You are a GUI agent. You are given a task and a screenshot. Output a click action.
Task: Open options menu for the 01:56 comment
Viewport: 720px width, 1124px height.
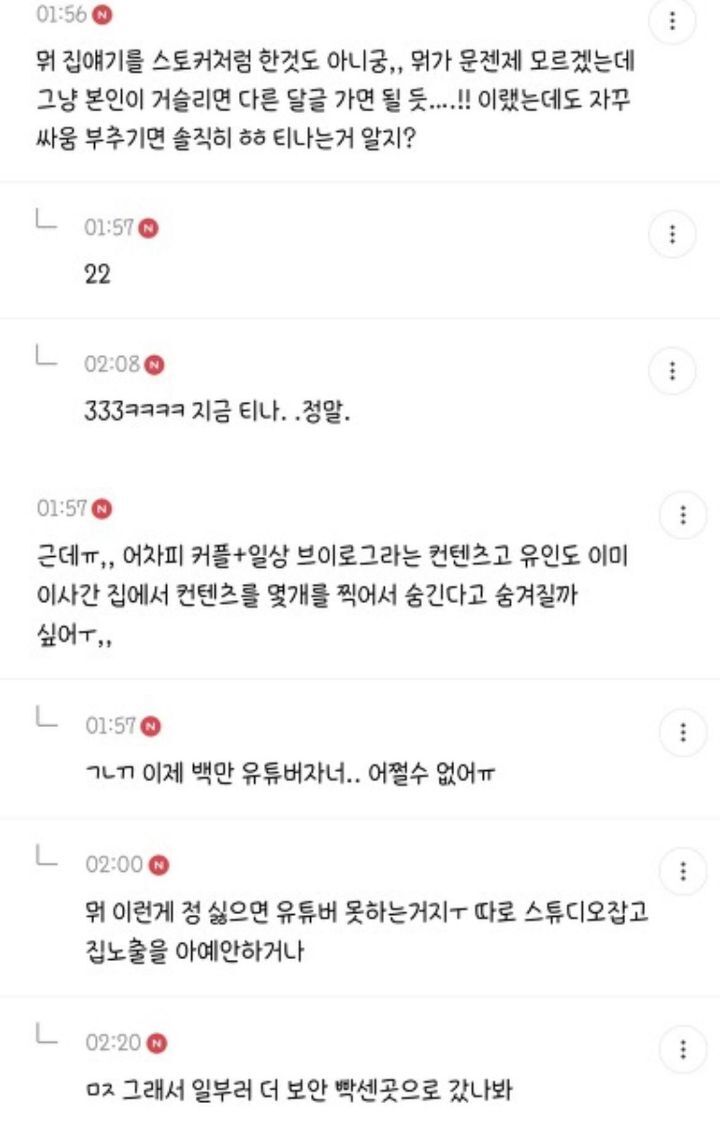(x=672, y=20)
